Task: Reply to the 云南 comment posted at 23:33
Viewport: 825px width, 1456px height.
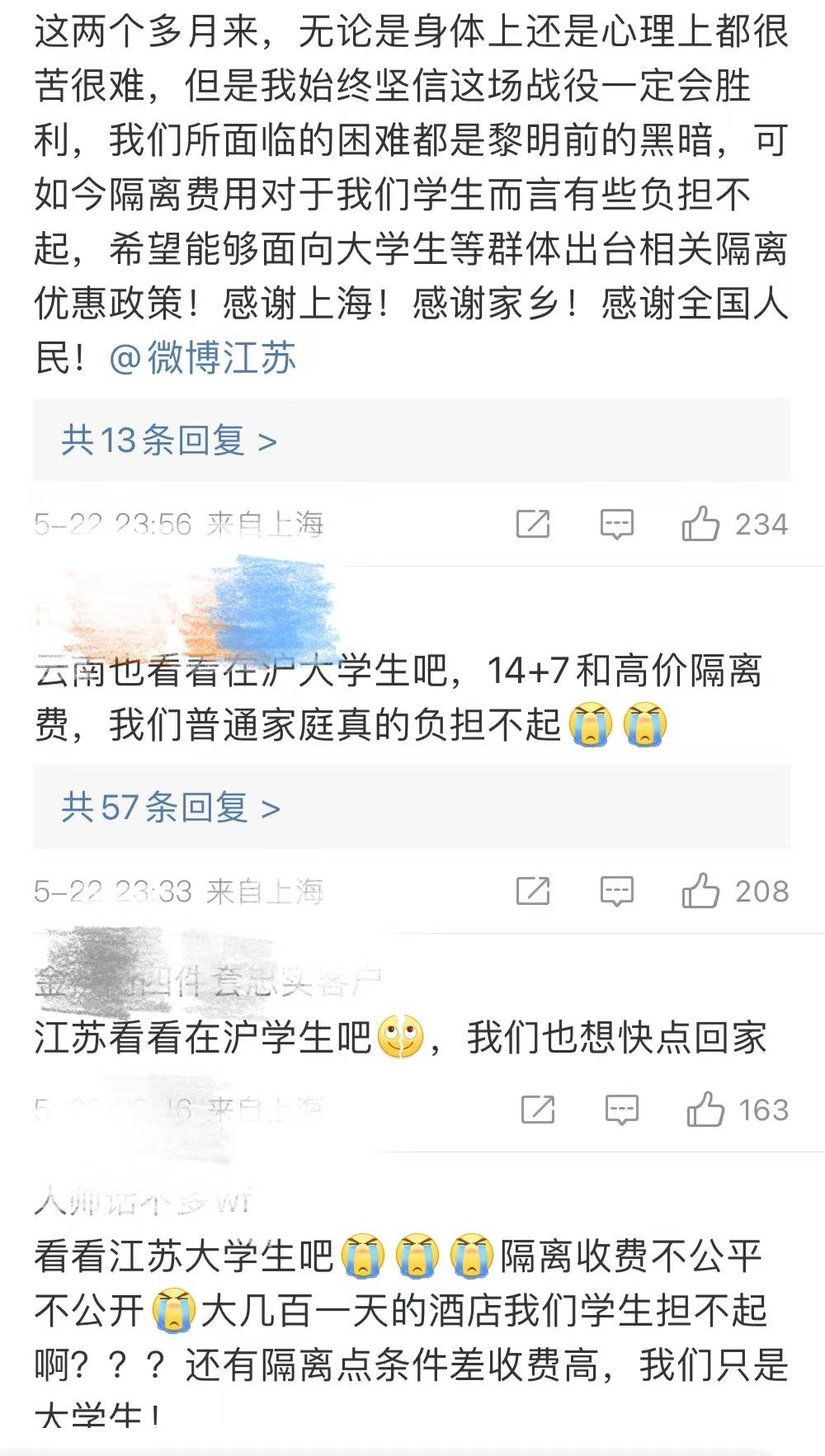Action: coord(616,891)
